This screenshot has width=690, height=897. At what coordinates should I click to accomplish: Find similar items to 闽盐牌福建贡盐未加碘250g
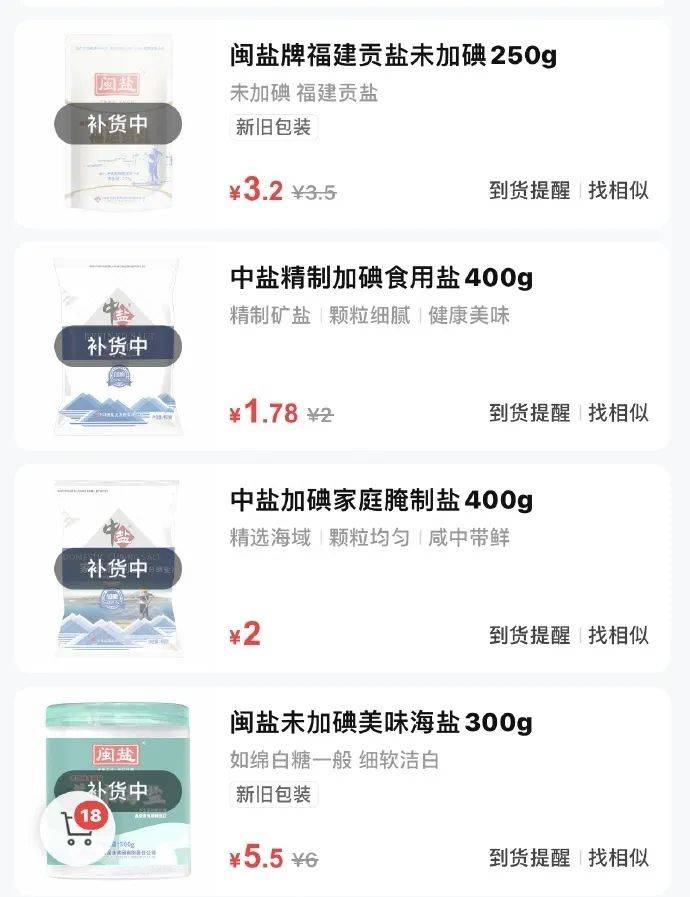(618, 190)
